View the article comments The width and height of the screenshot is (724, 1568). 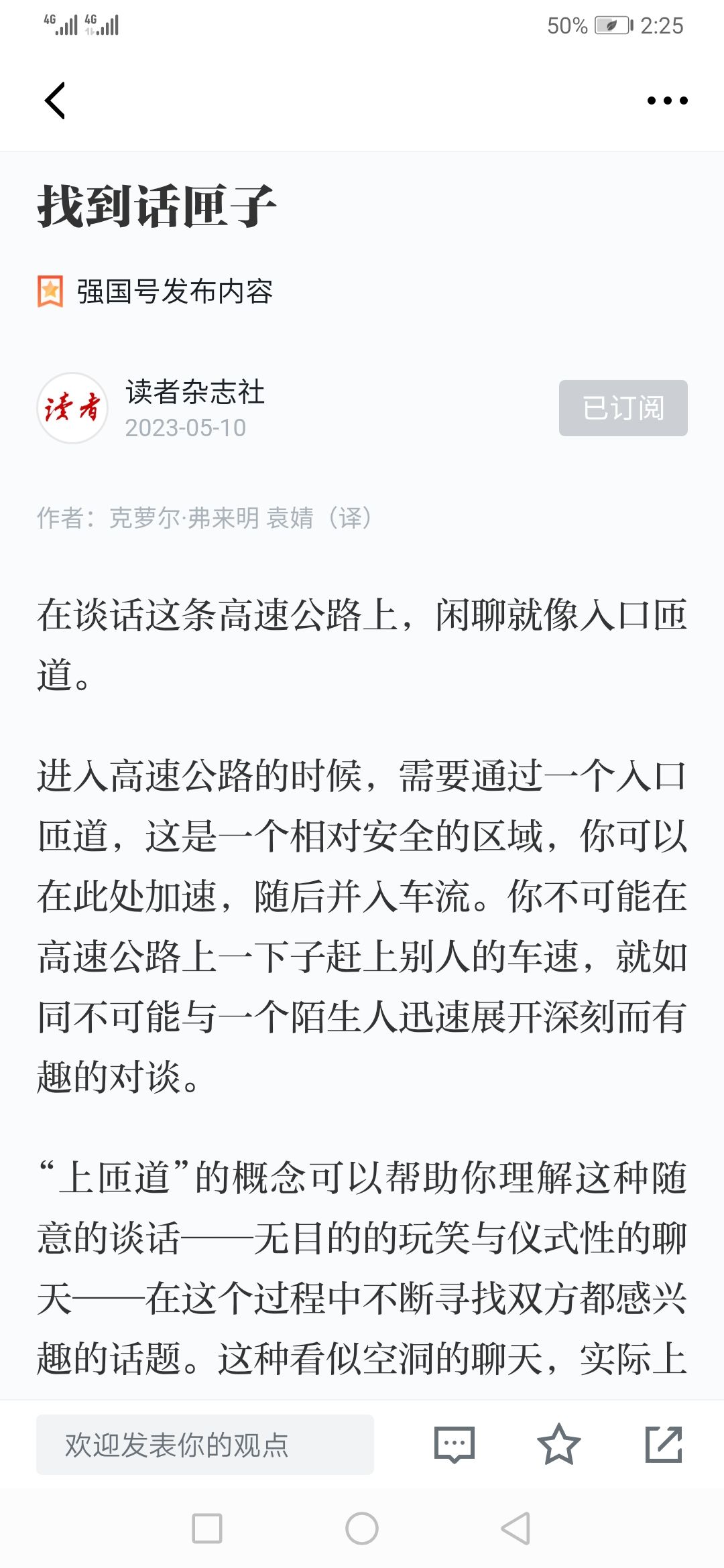coord(455,1445)
